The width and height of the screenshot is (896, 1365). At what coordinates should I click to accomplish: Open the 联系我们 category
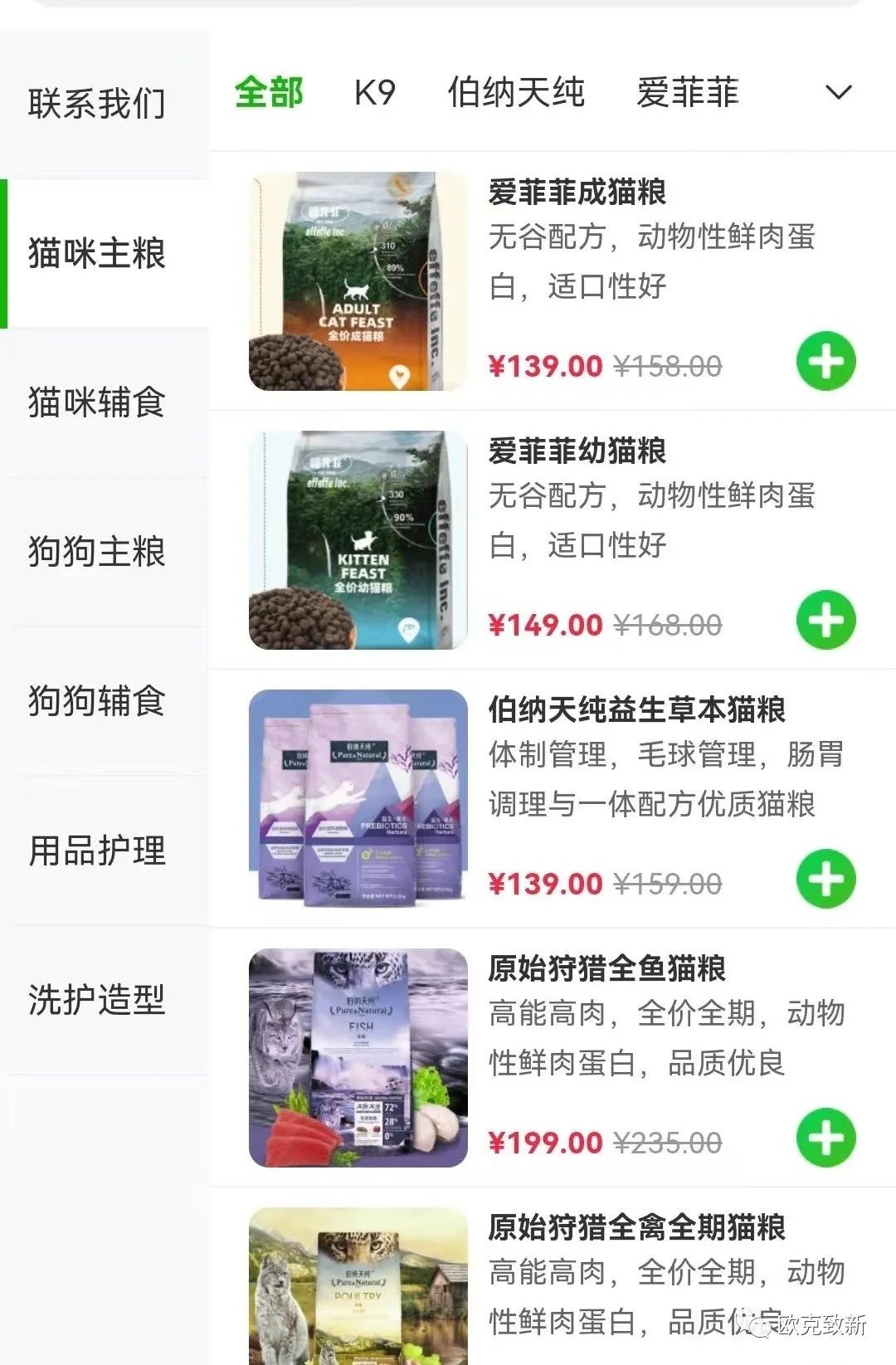click(x=97, y=104)
